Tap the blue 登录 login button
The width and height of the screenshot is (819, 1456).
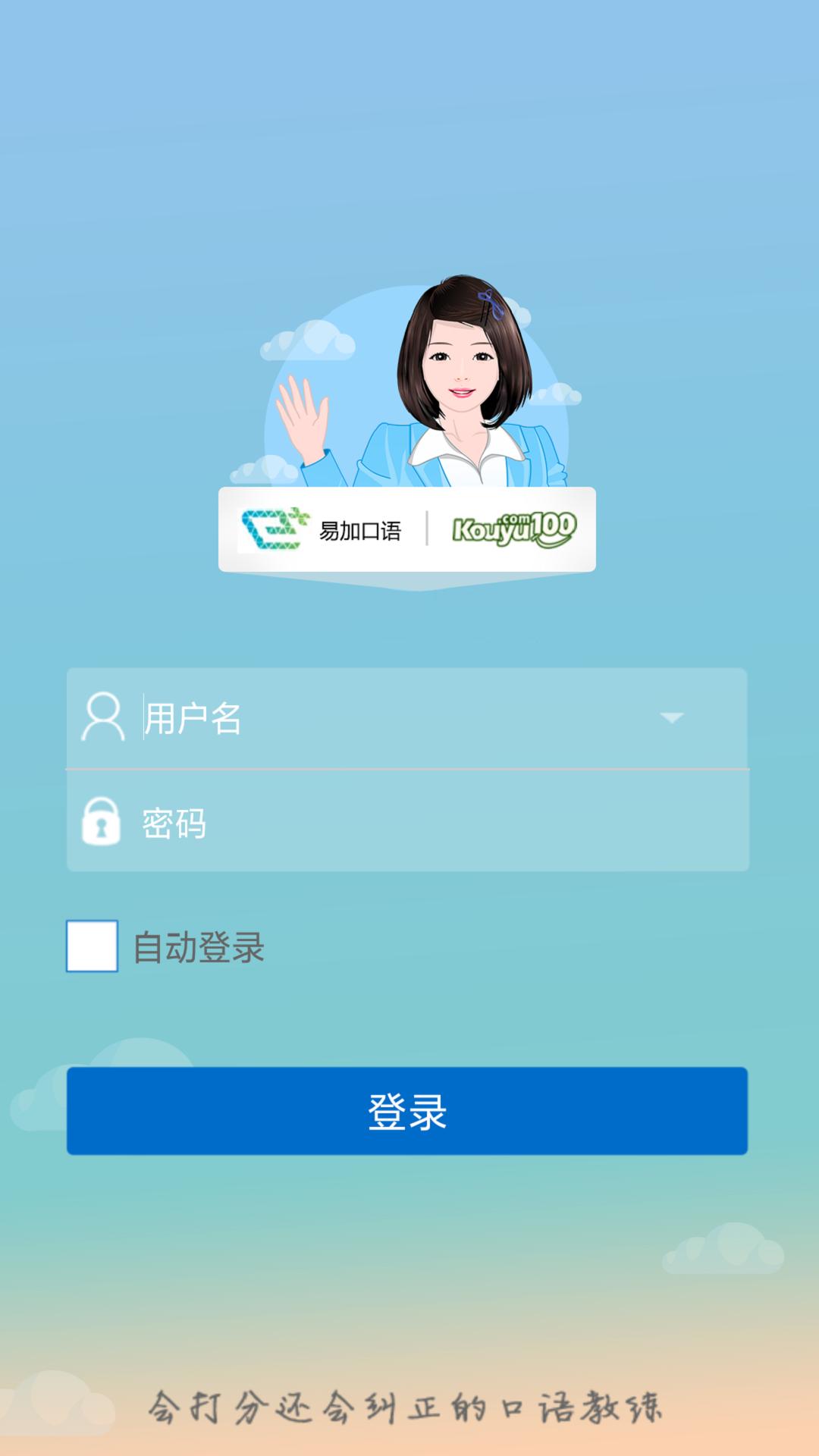click(x=407, y=1111)
